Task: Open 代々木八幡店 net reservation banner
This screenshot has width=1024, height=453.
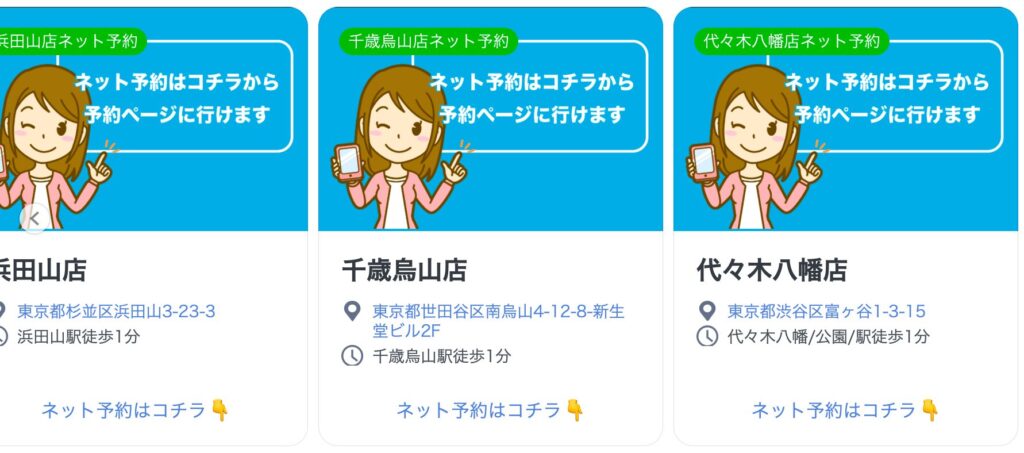Action: [845, 120]
